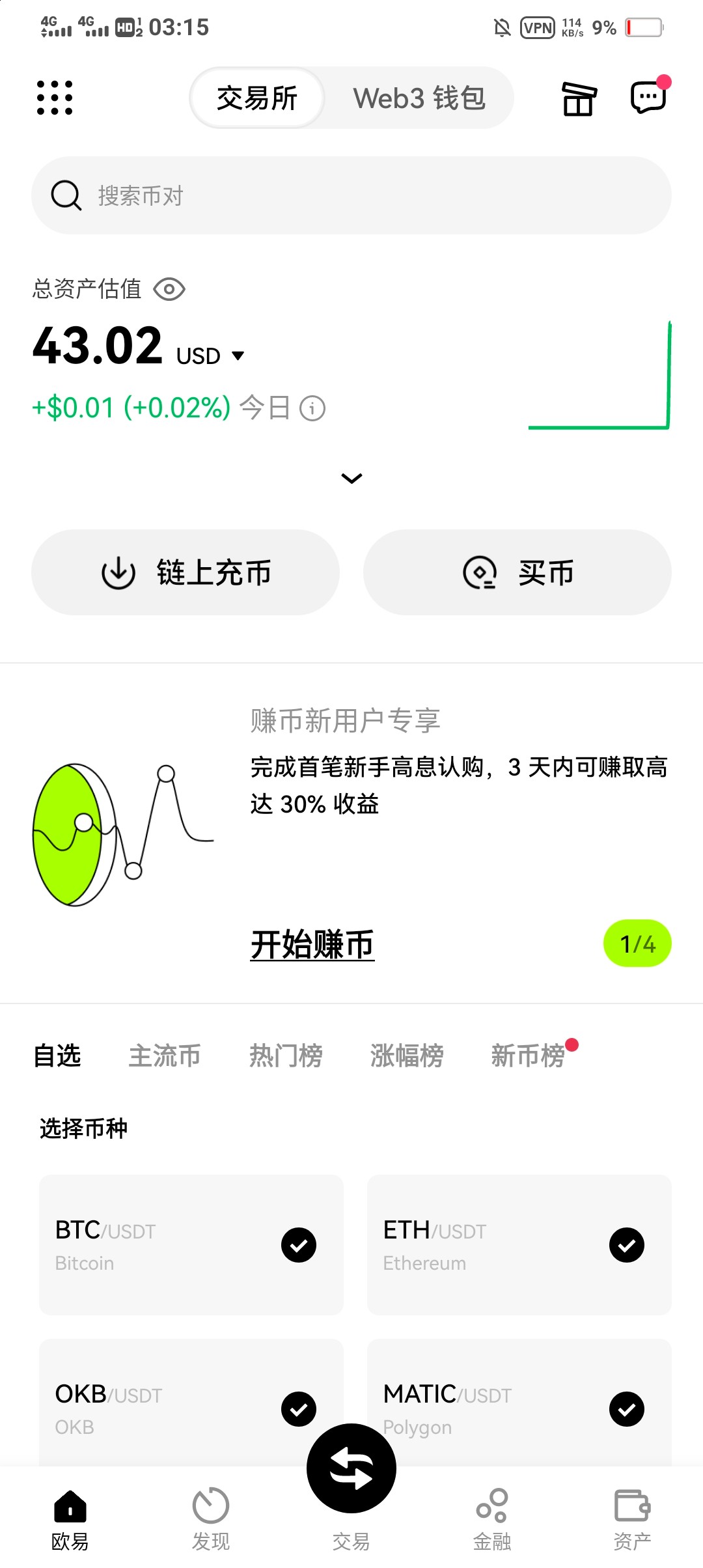Open the 发现 discover tab
This screenshot has height=1568, width=703.
click(x=211, y=1519)
